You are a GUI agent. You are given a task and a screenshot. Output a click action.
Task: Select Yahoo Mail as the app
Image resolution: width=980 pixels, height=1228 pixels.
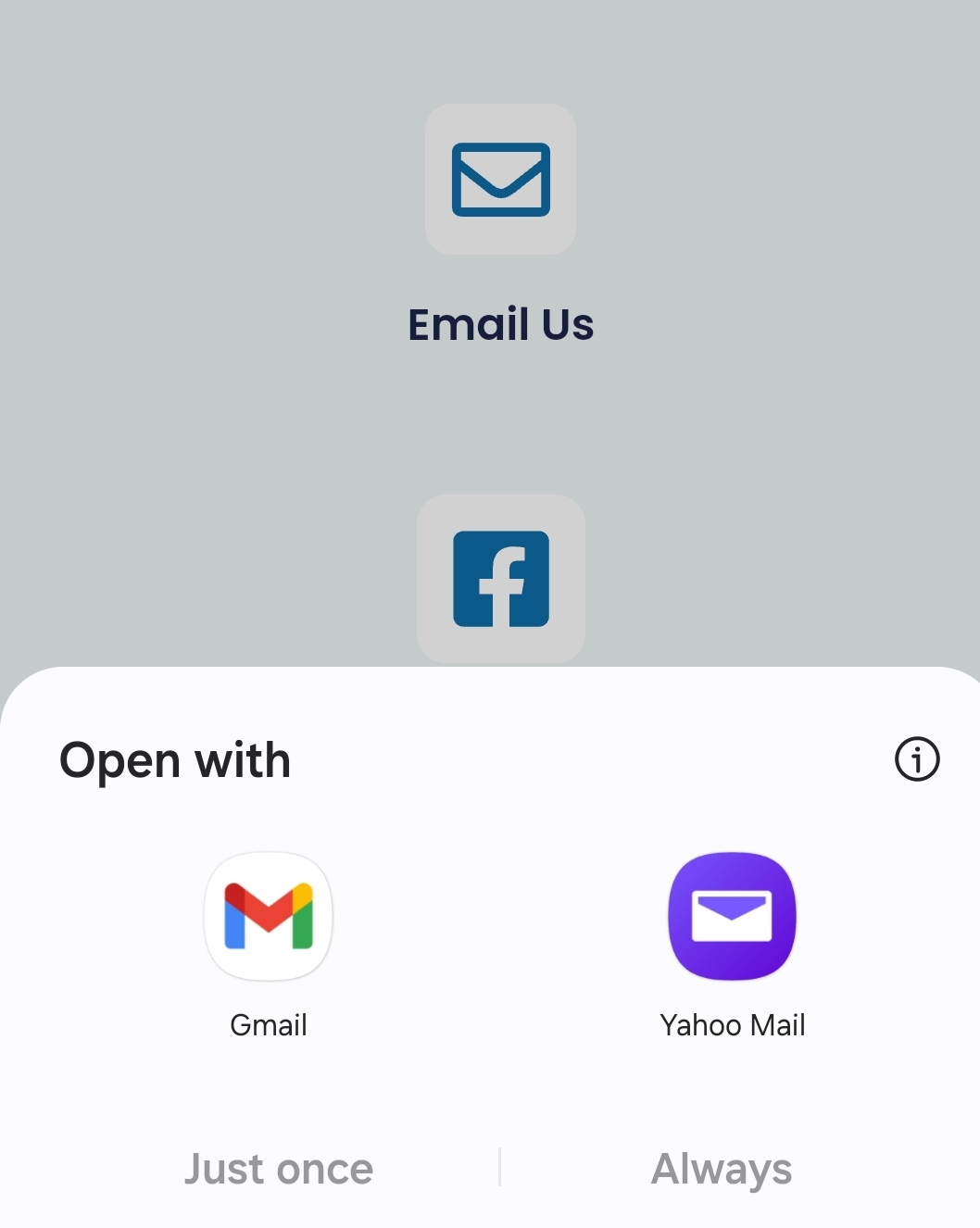point(732,917)
